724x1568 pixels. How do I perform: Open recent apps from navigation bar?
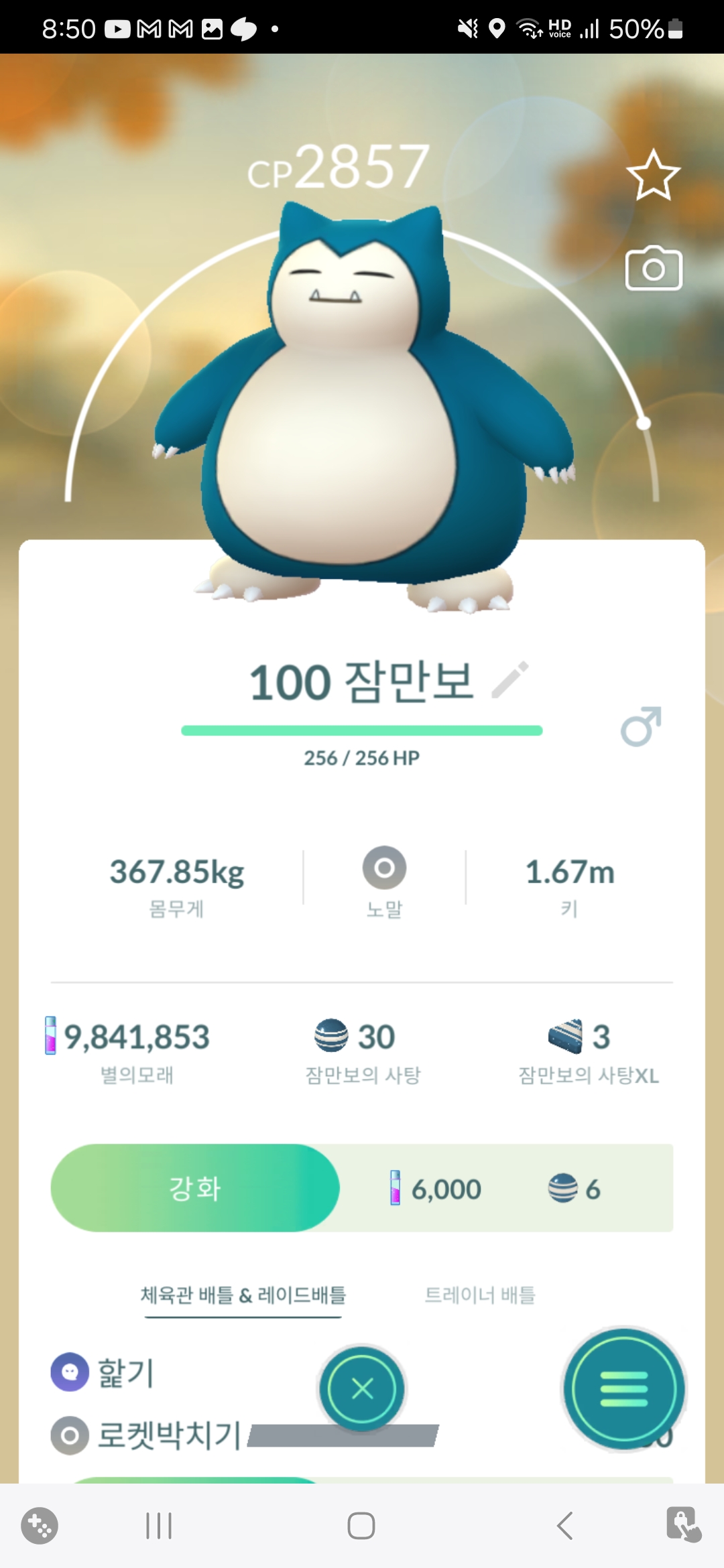pos(159,1526)
